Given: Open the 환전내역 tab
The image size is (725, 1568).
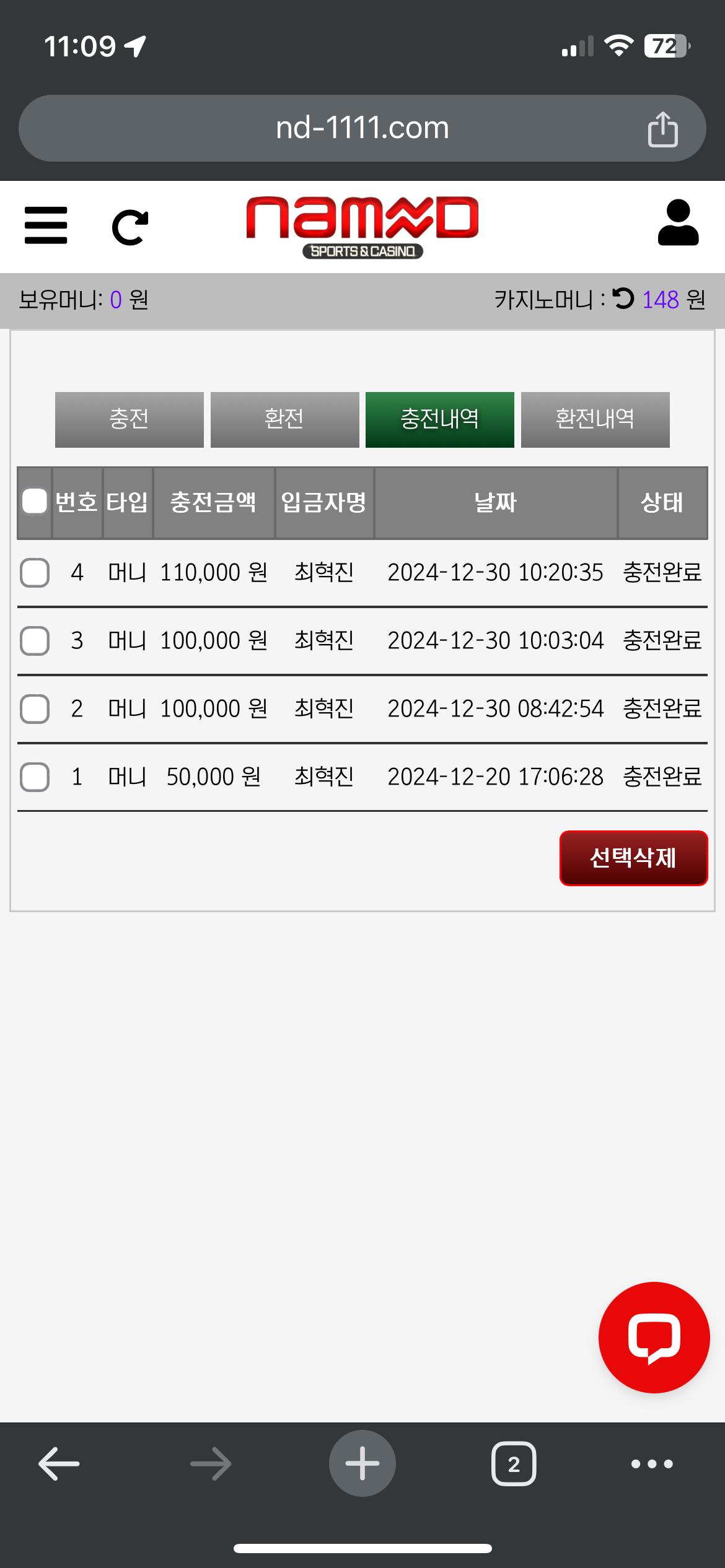Looking at the screenshot, I should [x=595, y=419].
